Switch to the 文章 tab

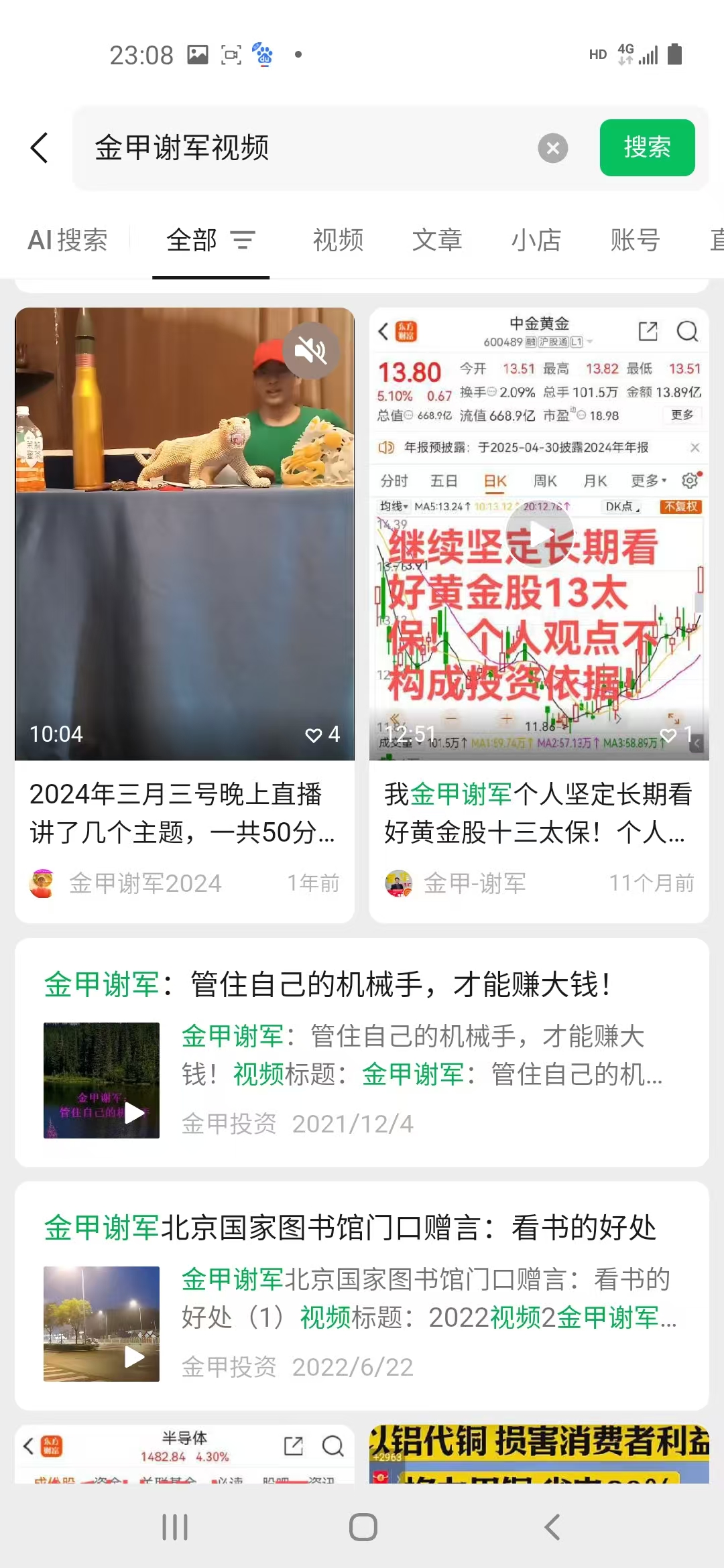click(x=437, y=240)
